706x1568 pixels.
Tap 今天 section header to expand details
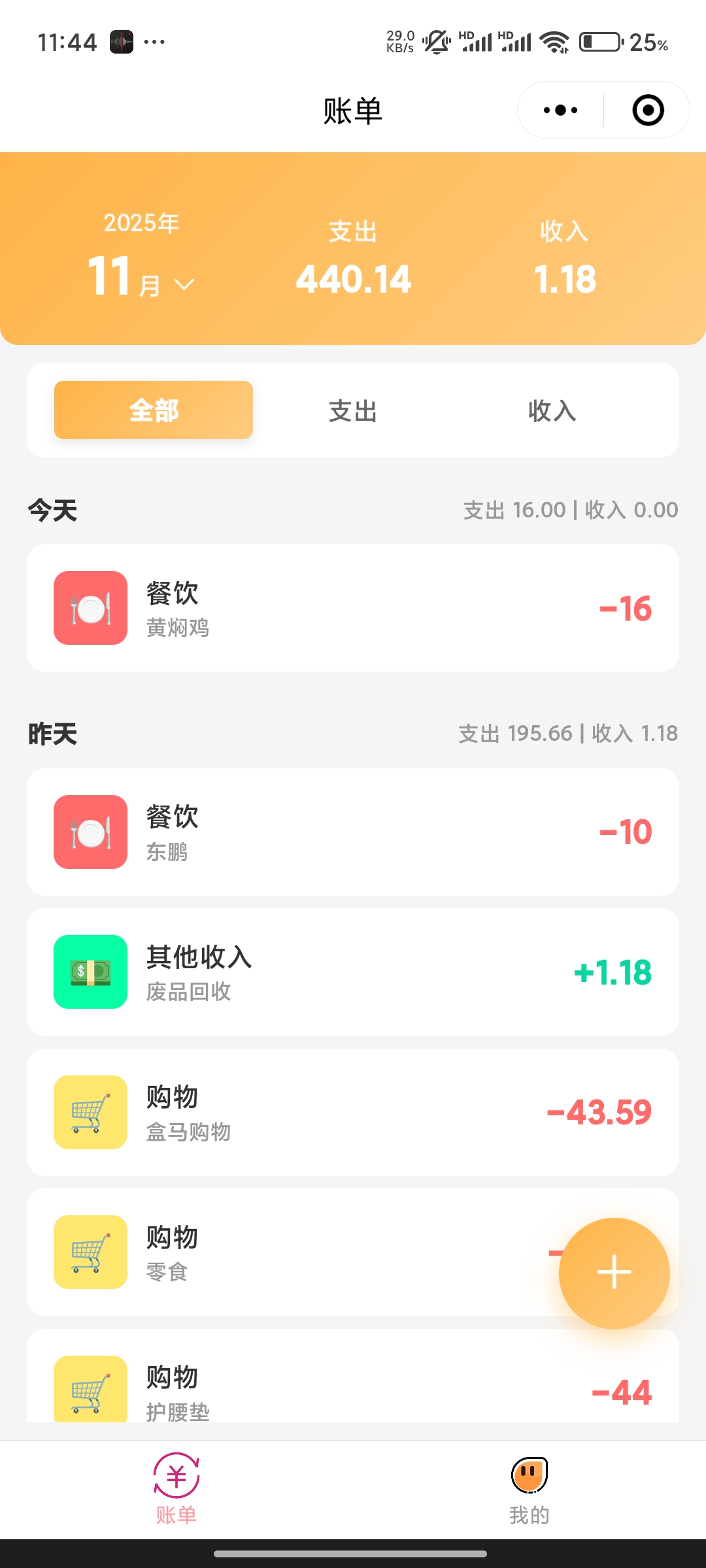tap(52, 510)
